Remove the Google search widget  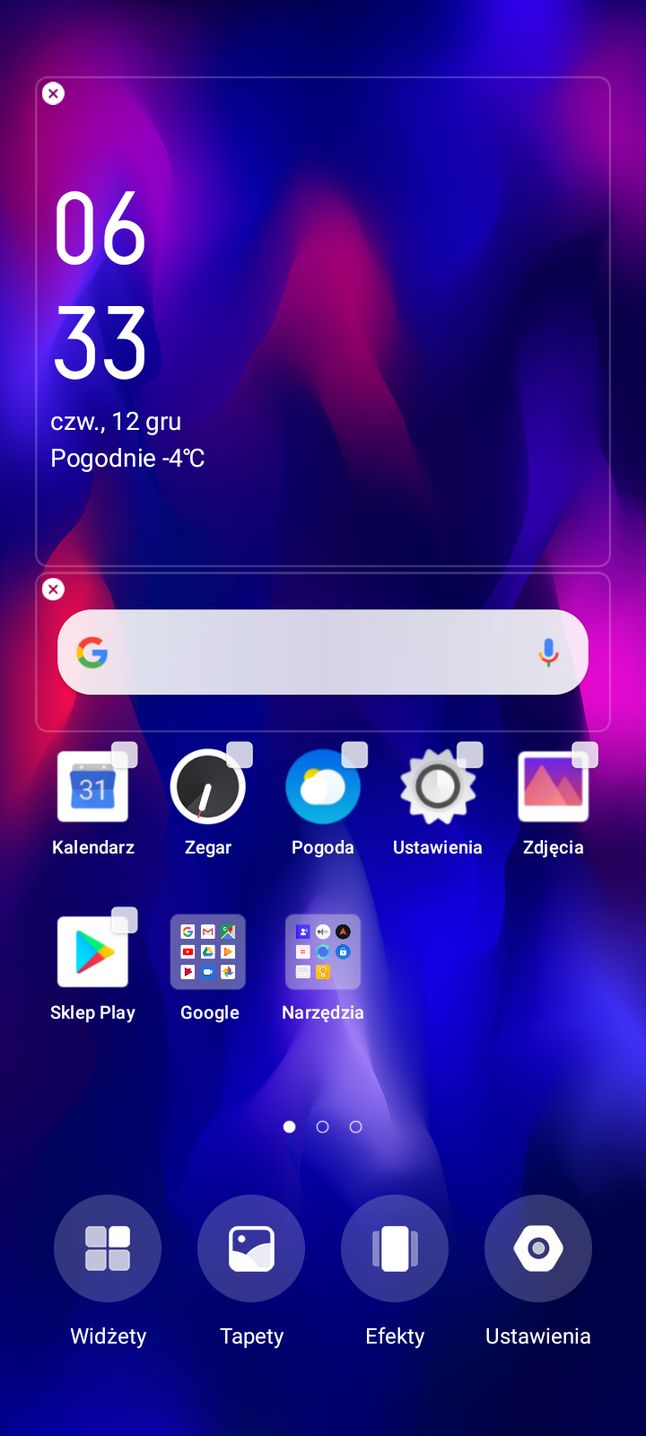point(54,589)
